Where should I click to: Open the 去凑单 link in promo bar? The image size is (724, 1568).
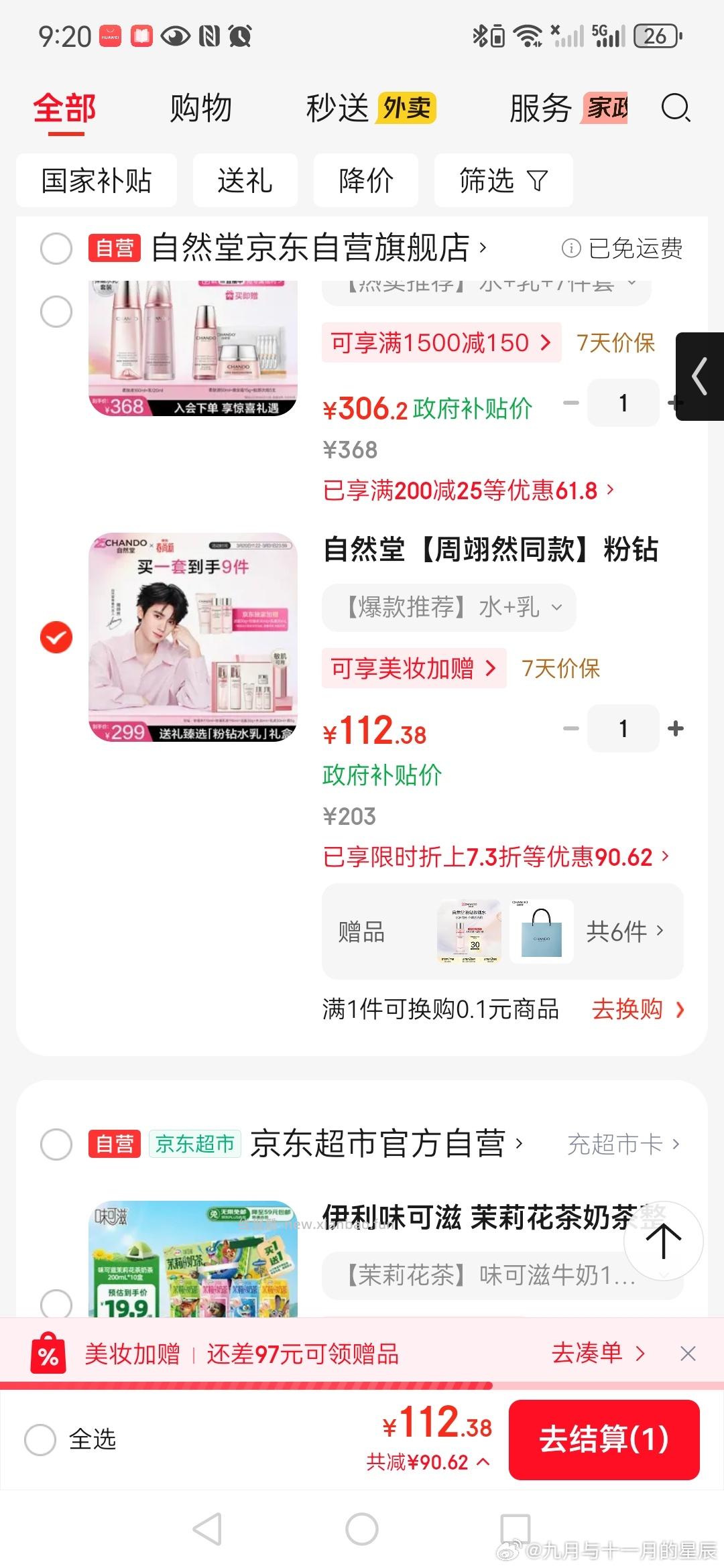point(588,1354)
